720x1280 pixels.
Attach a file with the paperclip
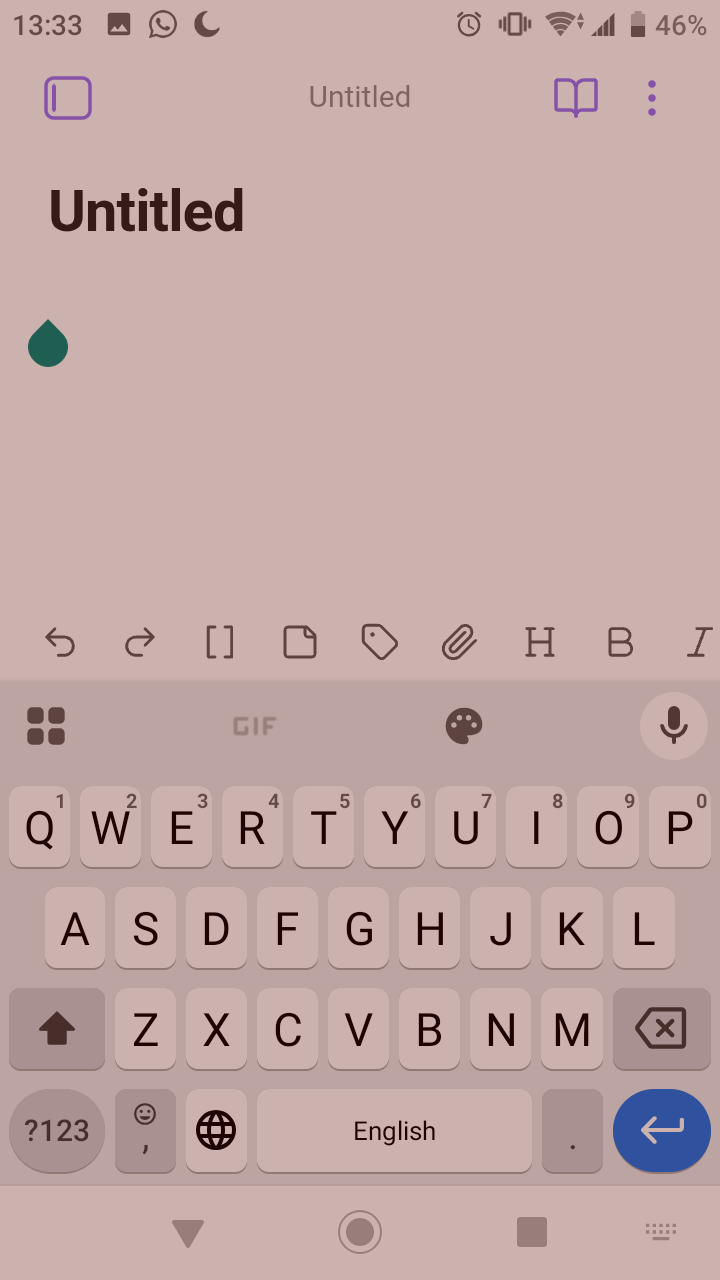460,642
